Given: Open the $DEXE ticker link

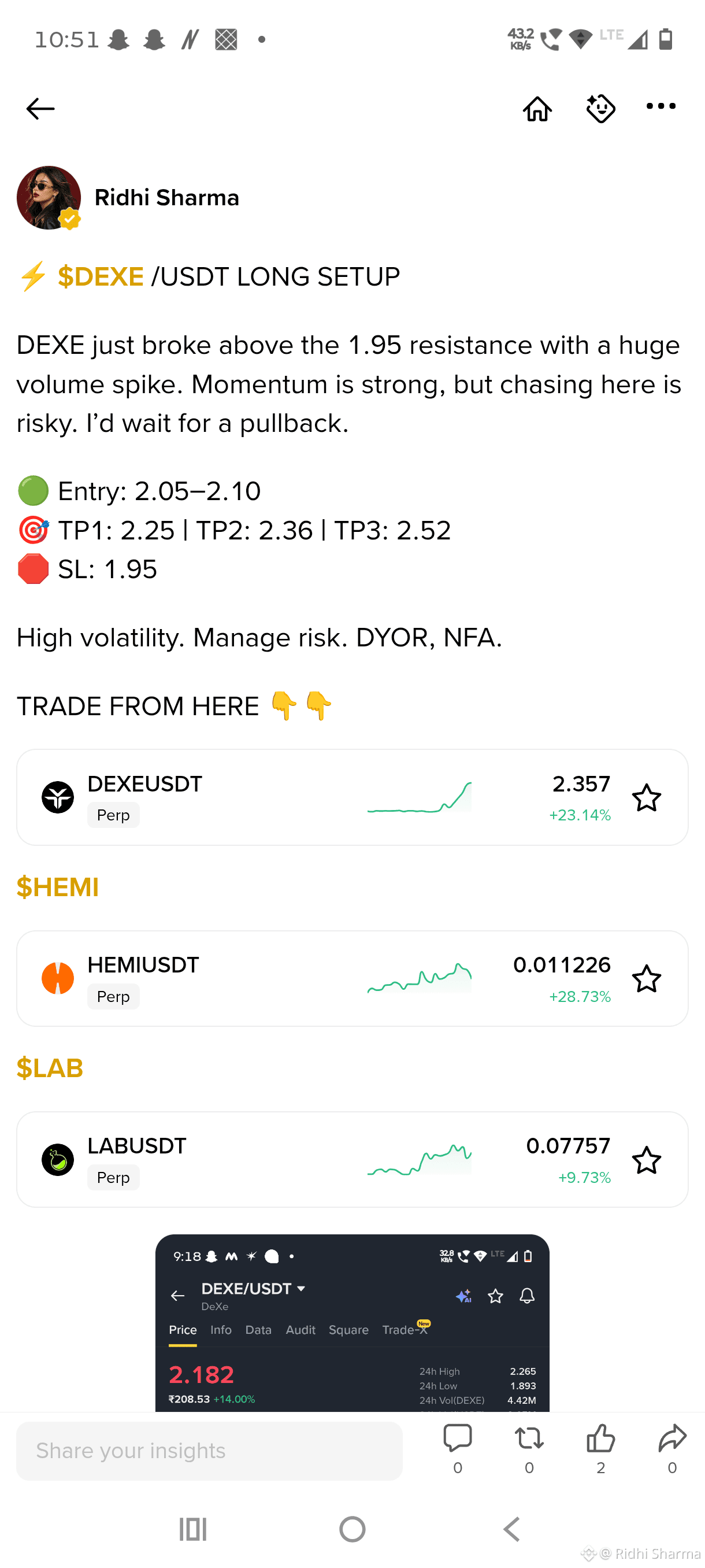Looking at the screenshot, I should (101, 277).
